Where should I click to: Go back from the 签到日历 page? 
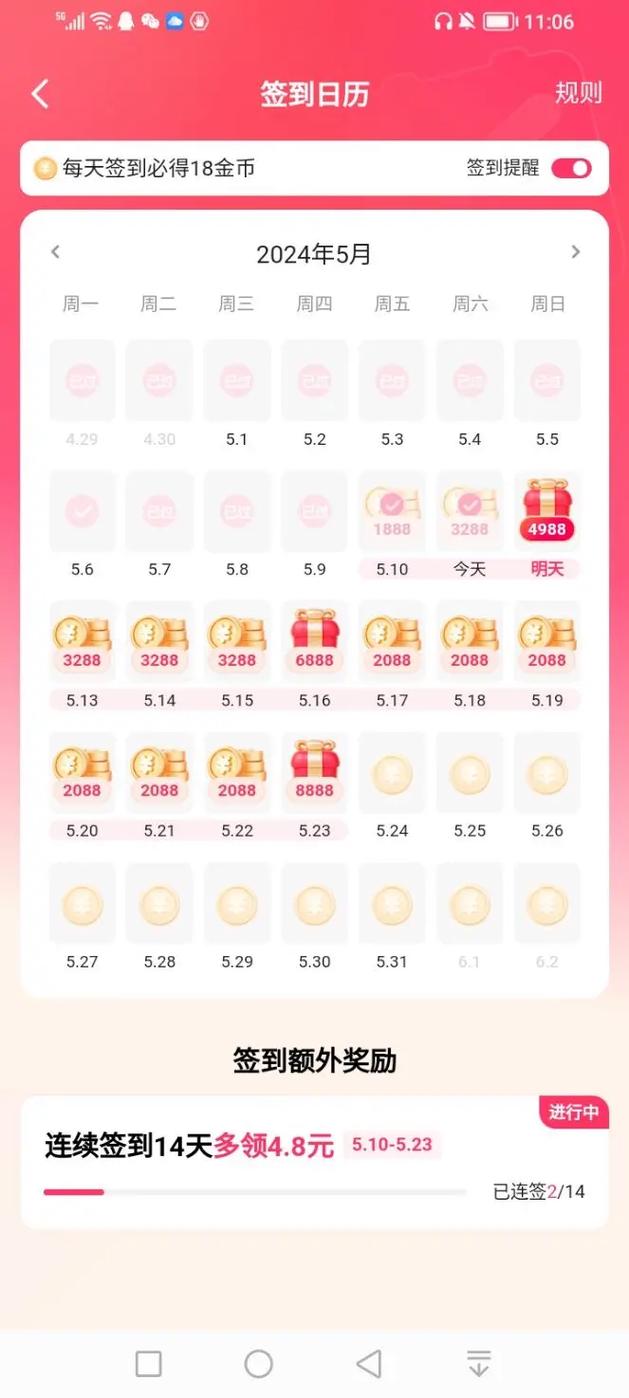[40, 94]
